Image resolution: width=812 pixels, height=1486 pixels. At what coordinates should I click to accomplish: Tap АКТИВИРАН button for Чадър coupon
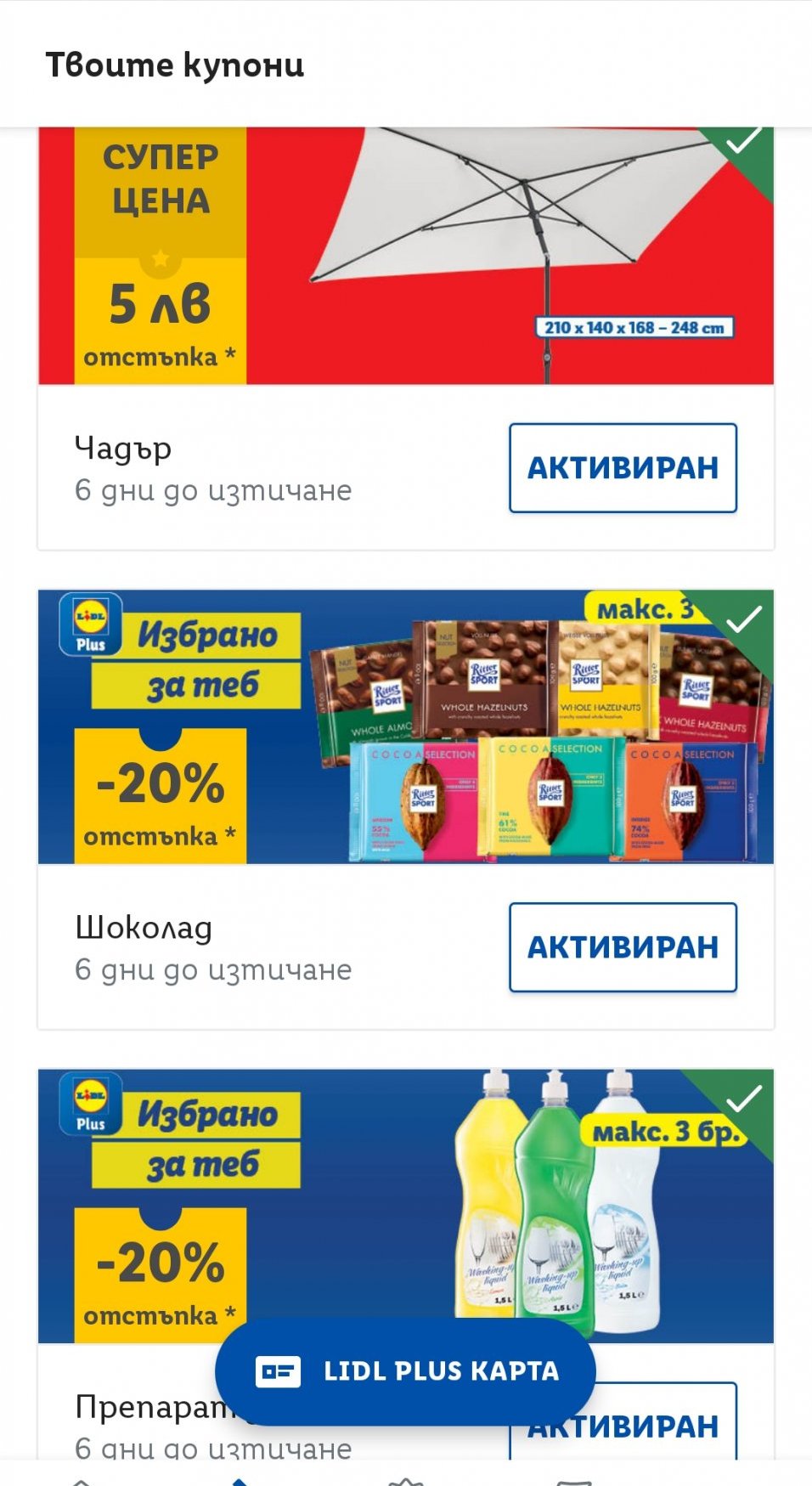623,468
